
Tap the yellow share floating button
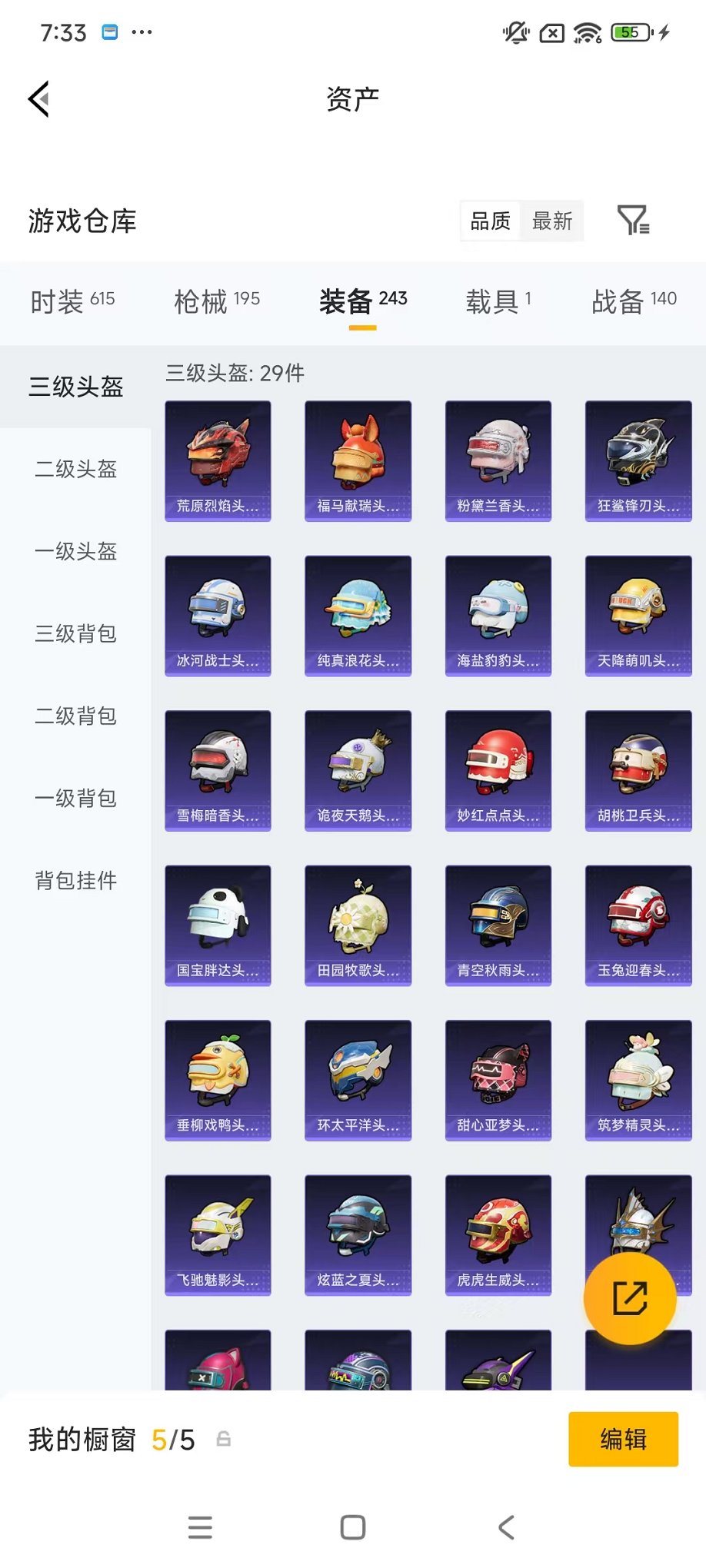[x=631, y=1297]
